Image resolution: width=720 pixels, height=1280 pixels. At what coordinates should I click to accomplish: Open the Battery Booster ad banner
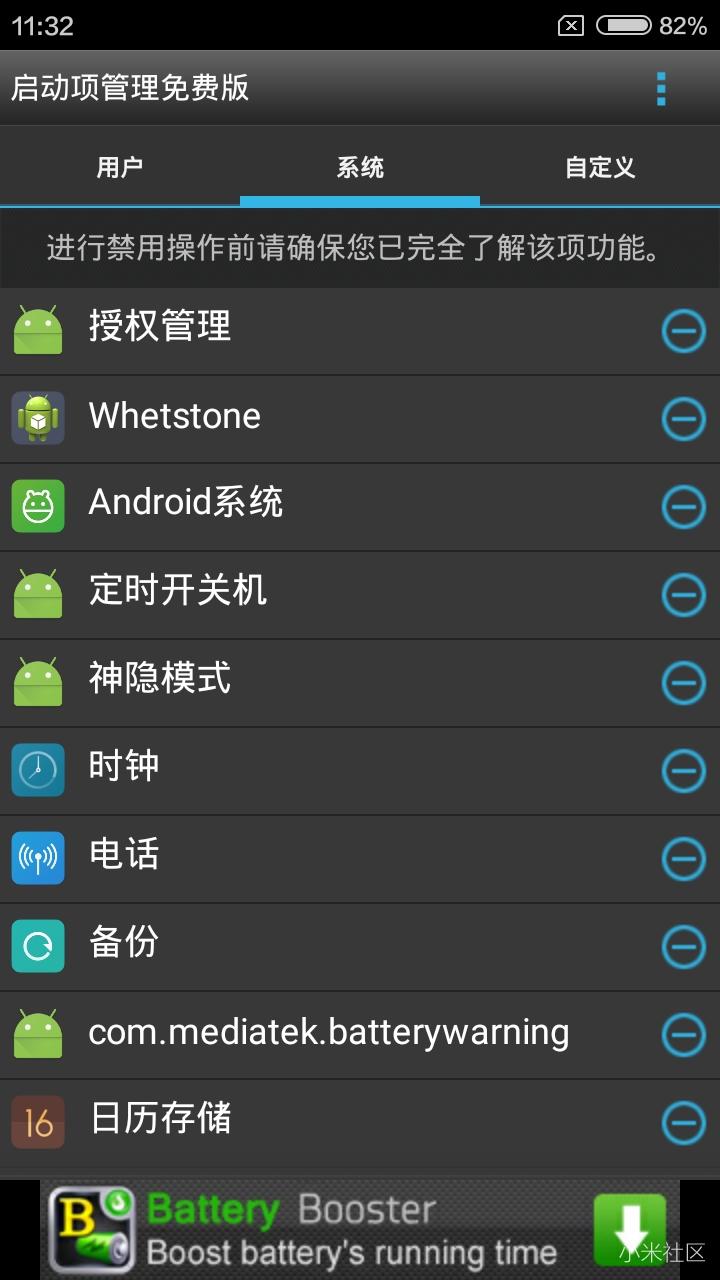click(360, 1230)
